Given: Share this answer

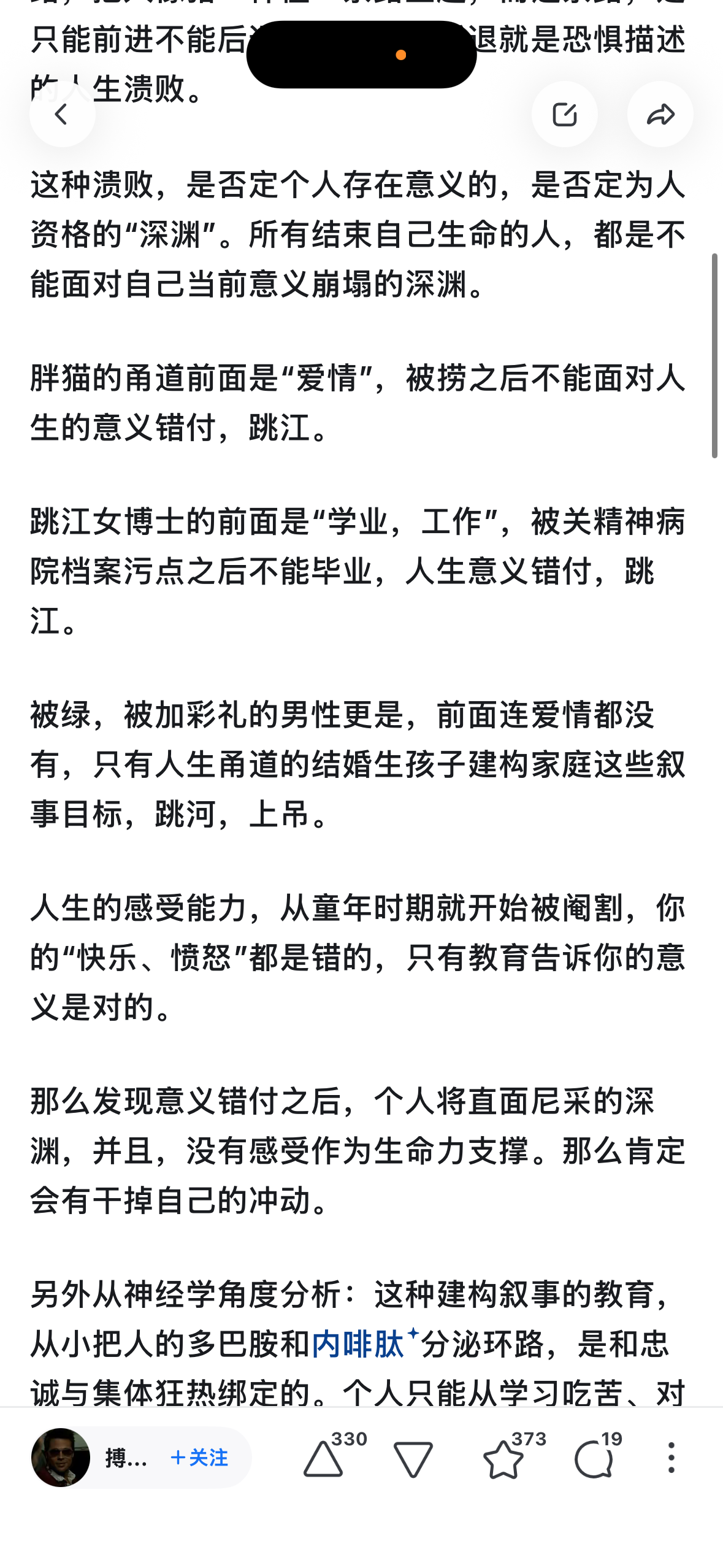Looking at the screenshot, I should coord(660,114).
